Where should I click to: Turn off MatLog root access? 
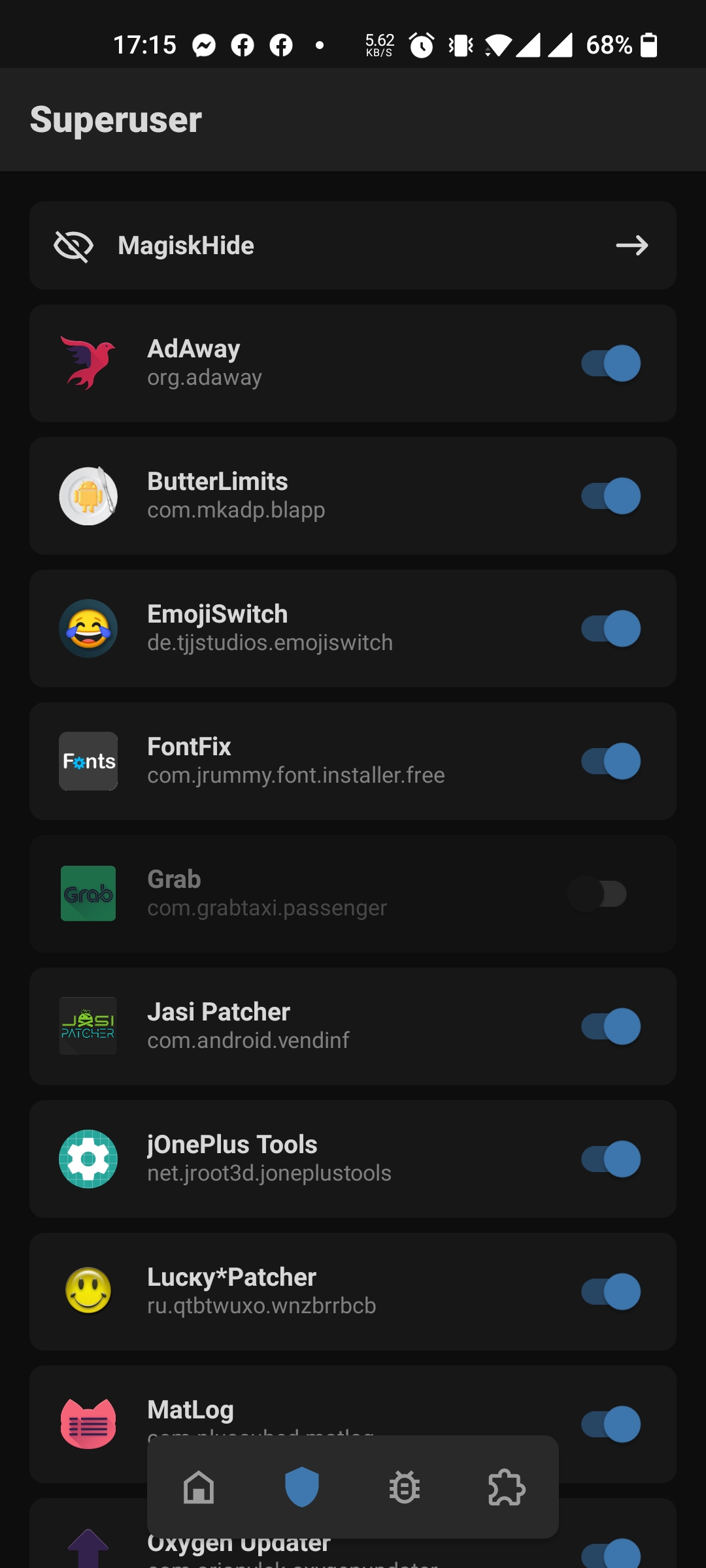pyautogui.click(x=611, y=1424)
